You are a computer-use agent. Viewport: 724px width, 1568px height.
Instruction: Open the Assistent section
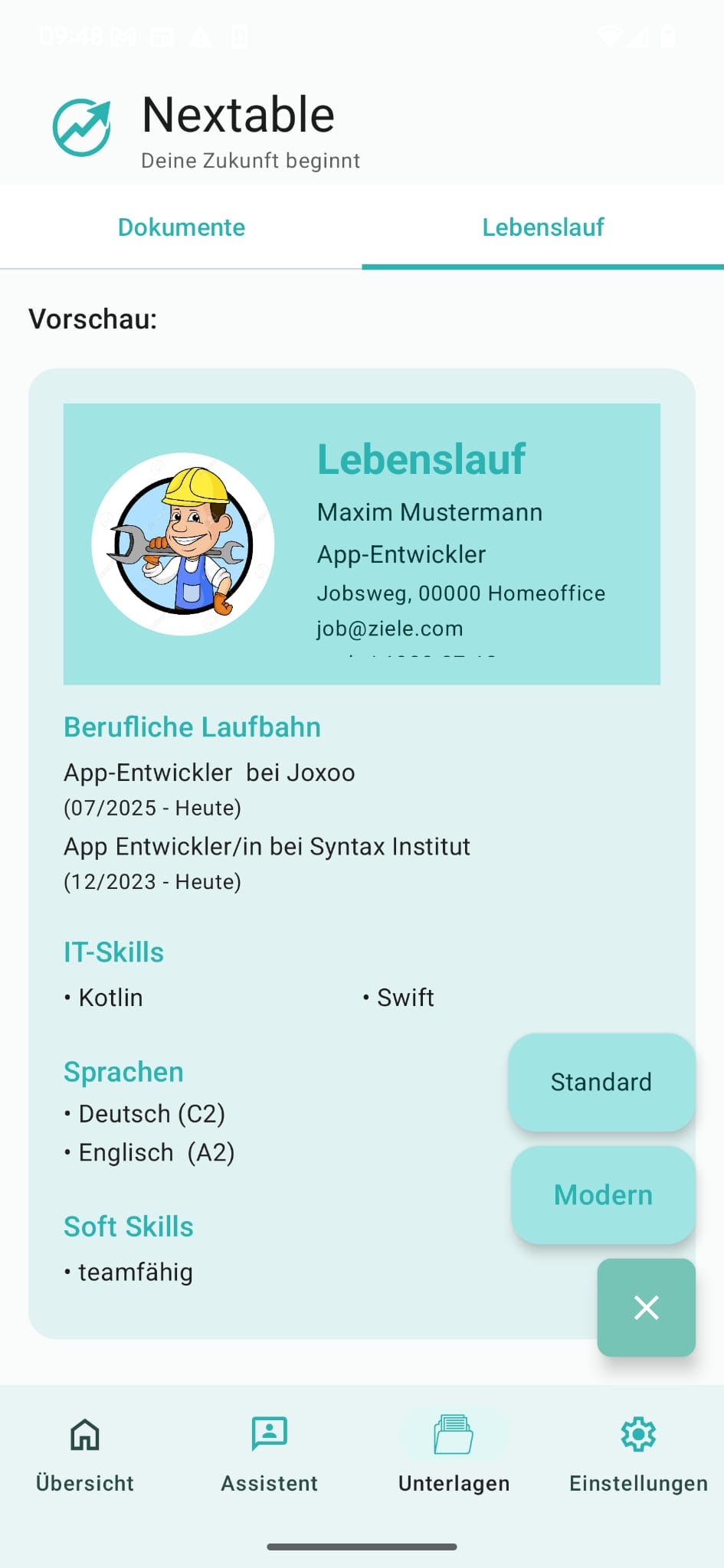pyautogui.click(x=269, y=1452)
